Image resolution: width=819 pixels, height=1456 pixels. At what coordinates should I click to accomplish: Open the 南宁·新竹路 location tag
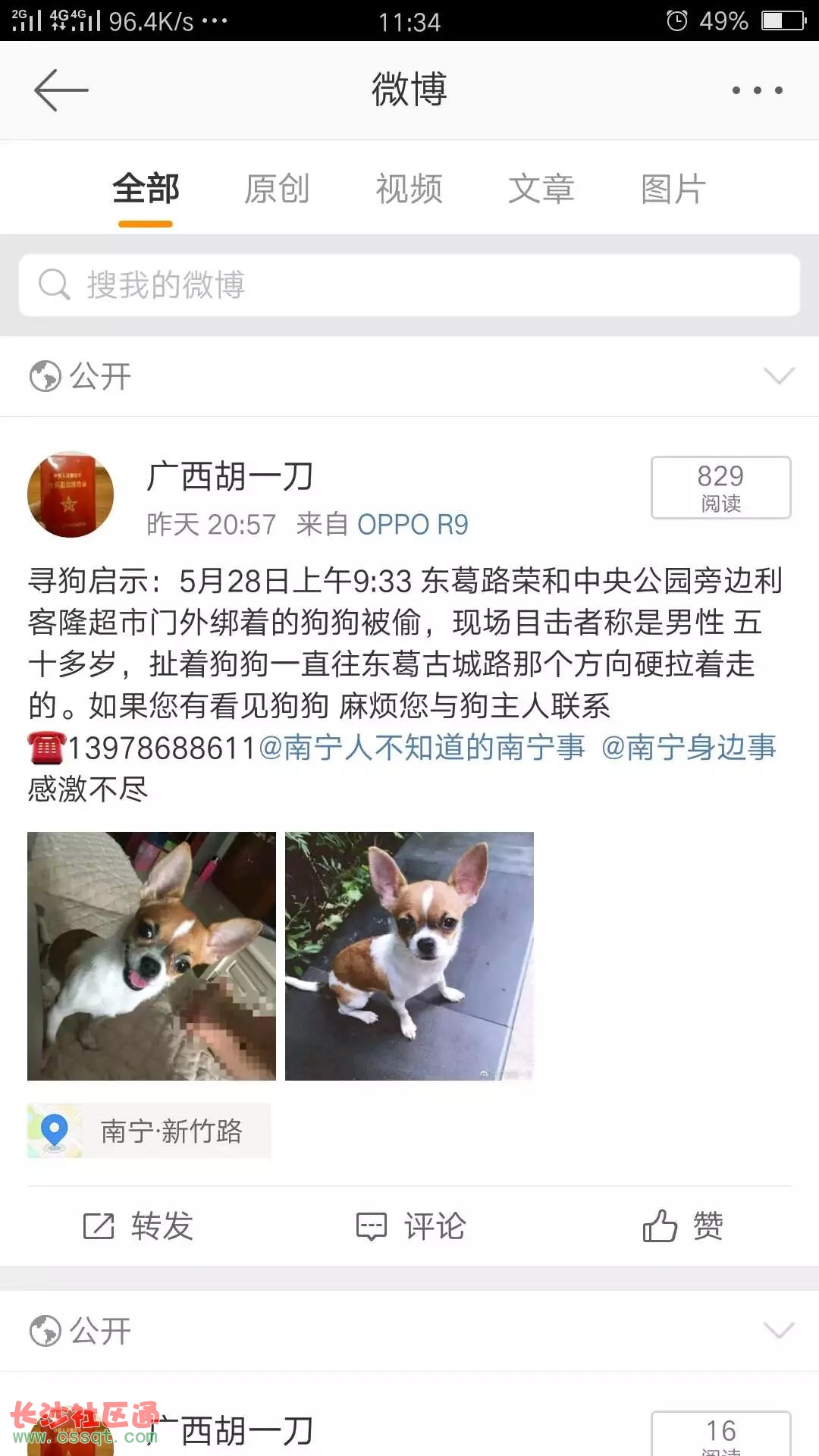point(149,1131)
